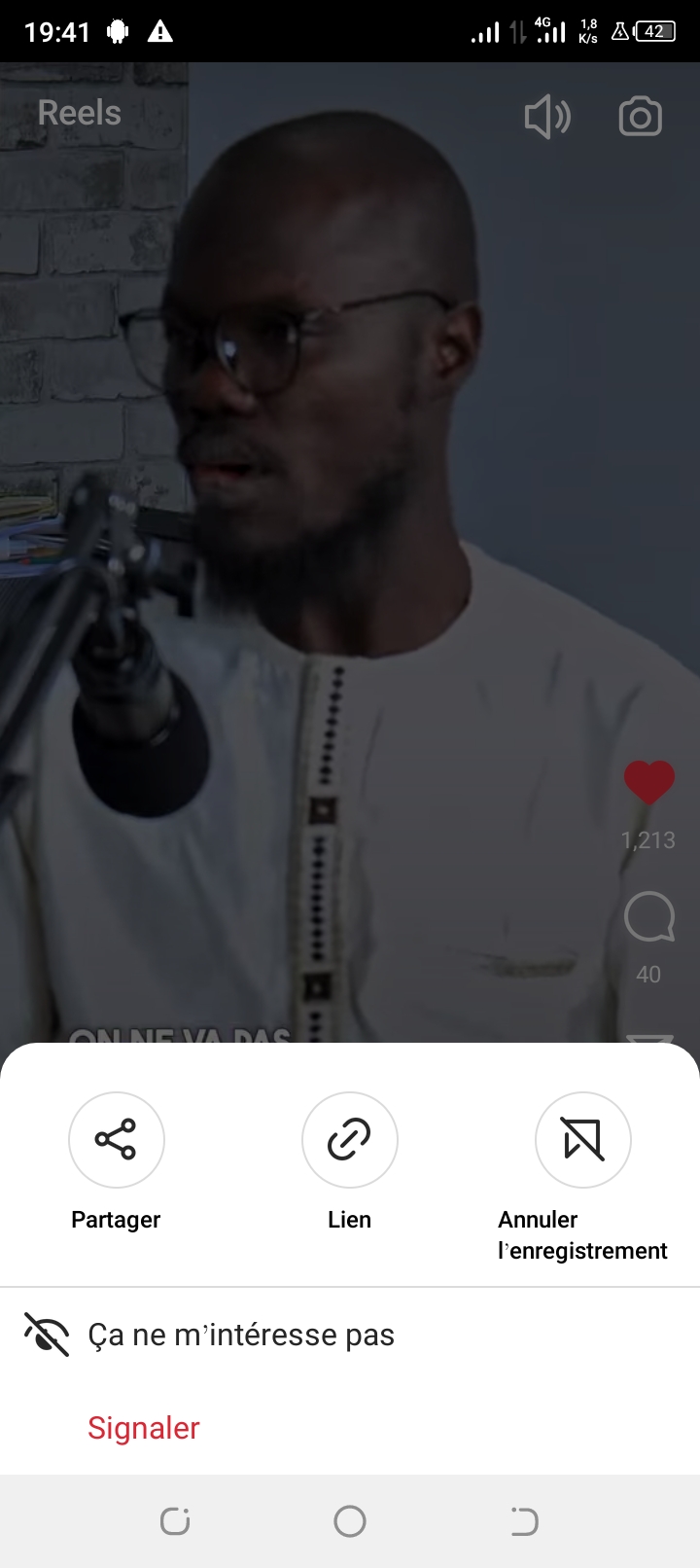Choose Ça ne m'intéresse pas

tap(241, 1335)
